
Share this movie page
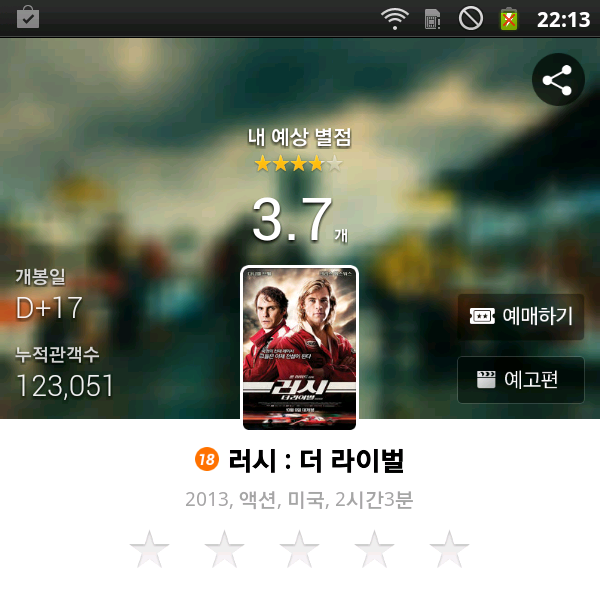558,79
